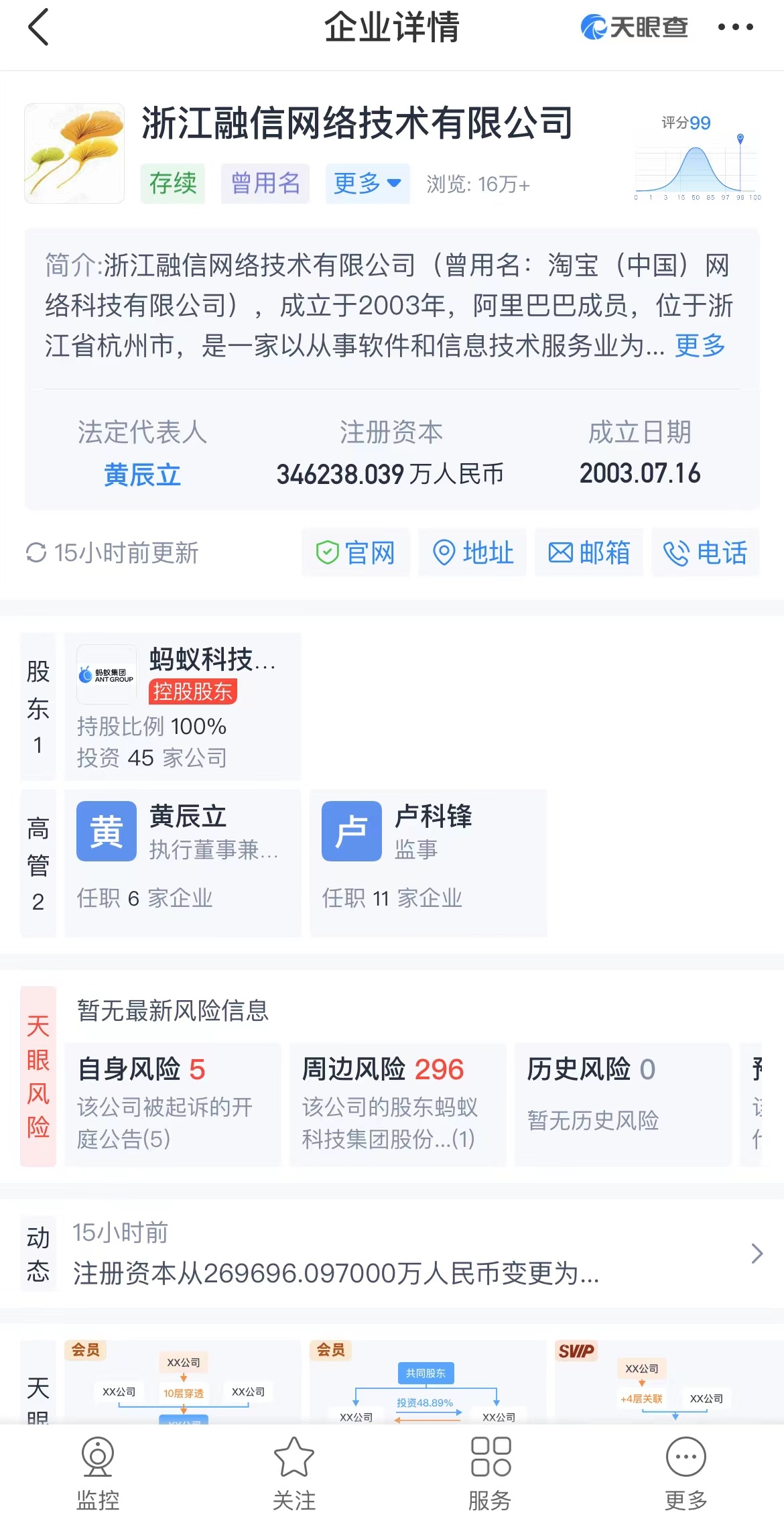Expand the 更多 dropdown beside 曾用名 tag
Viewport: 784px width, 1523px height.
(367, 183)
